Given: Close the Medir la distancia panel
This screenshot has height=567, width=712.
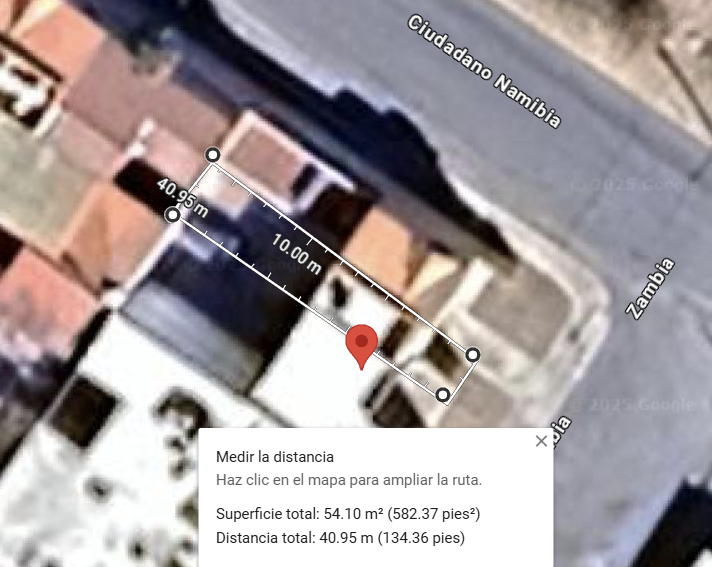Looking at the screenshot, I should [541, 441].
